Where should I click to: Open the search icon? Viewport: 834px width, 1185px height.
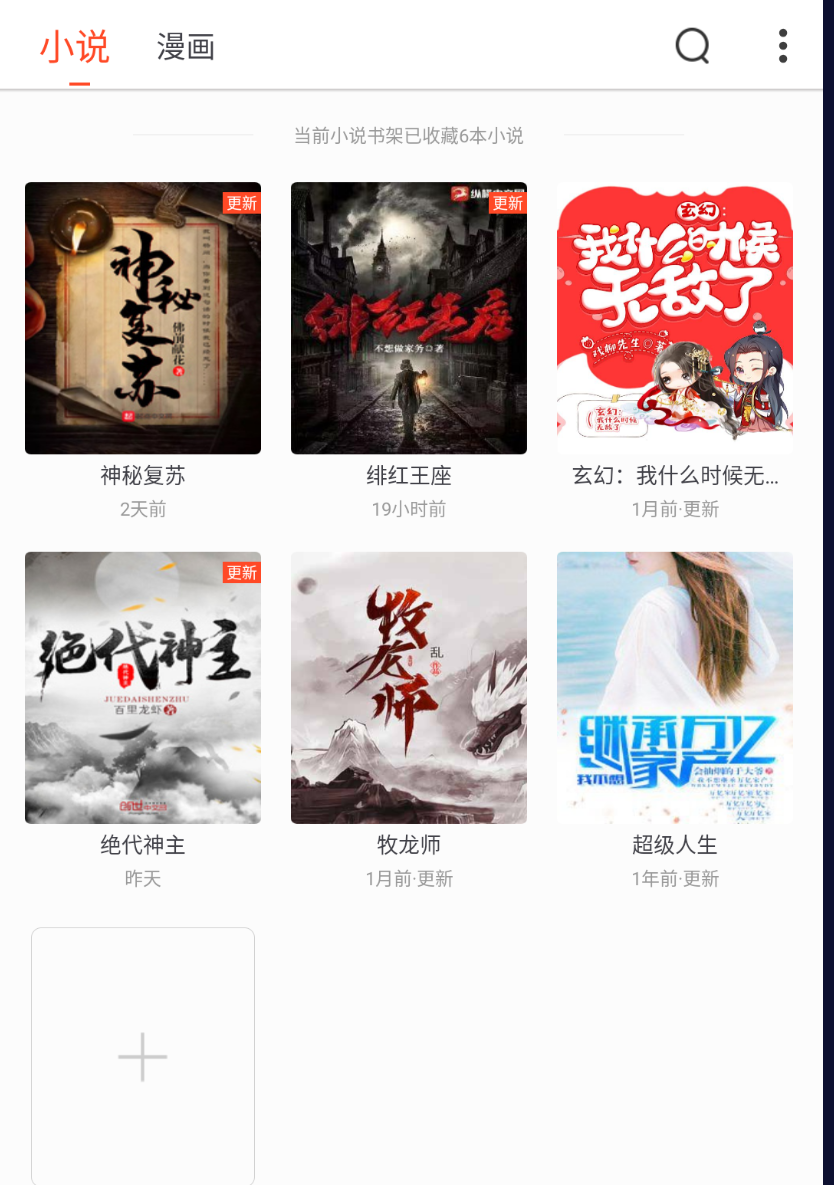[692, 46]
